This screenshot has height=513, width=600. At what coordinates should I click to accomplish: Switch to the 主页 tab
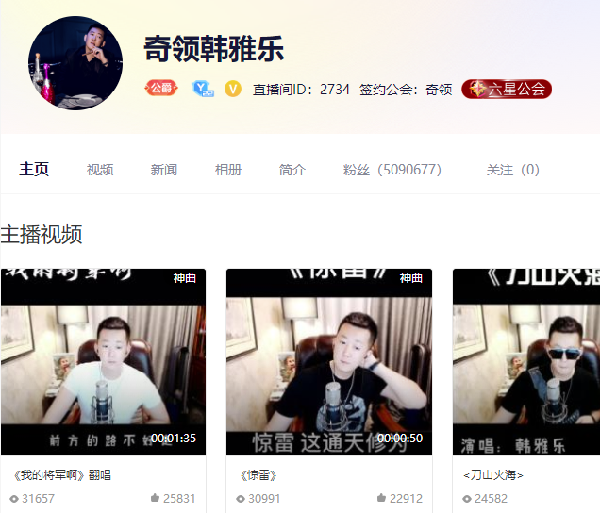[34, 170]
